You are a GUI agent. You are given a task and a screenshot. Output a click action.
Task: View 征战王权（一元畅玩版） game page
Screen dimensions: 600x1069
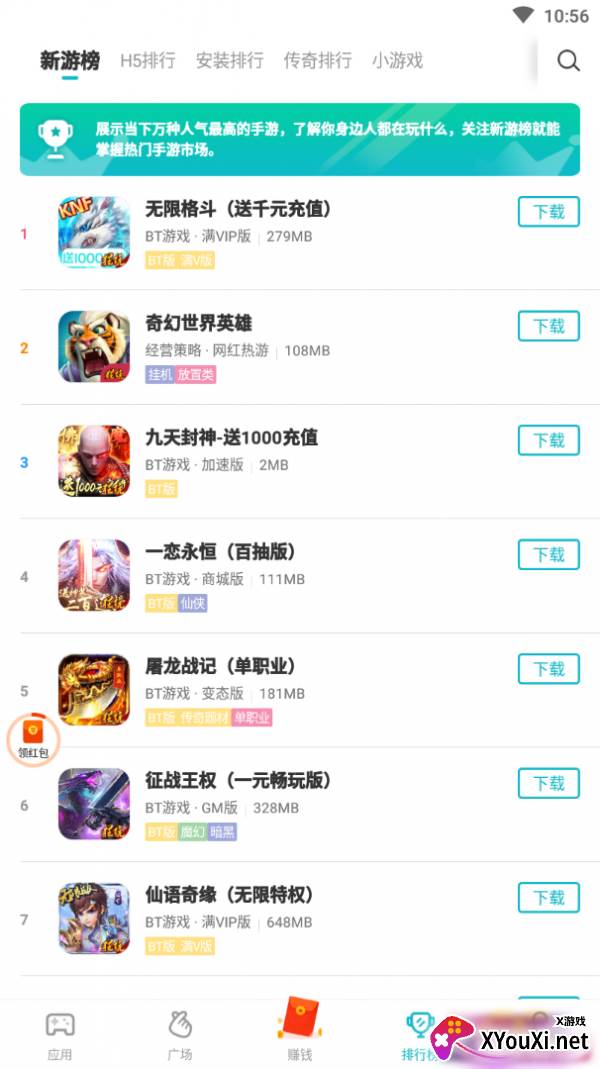pyautogui.click(x=238, y=780)
